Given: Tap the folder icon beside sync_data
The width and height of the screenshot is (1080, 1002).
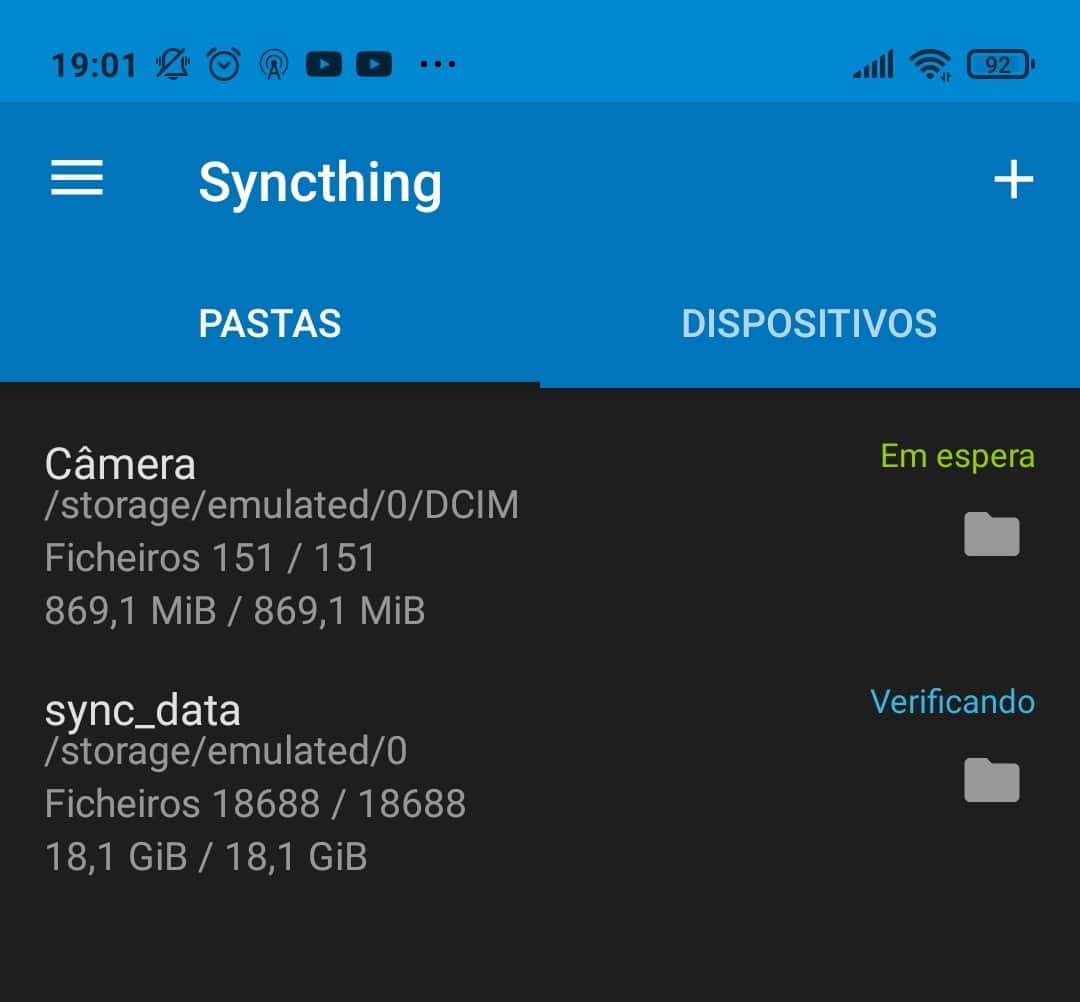Looking at the screenshot, I should (x=991, y=781).
